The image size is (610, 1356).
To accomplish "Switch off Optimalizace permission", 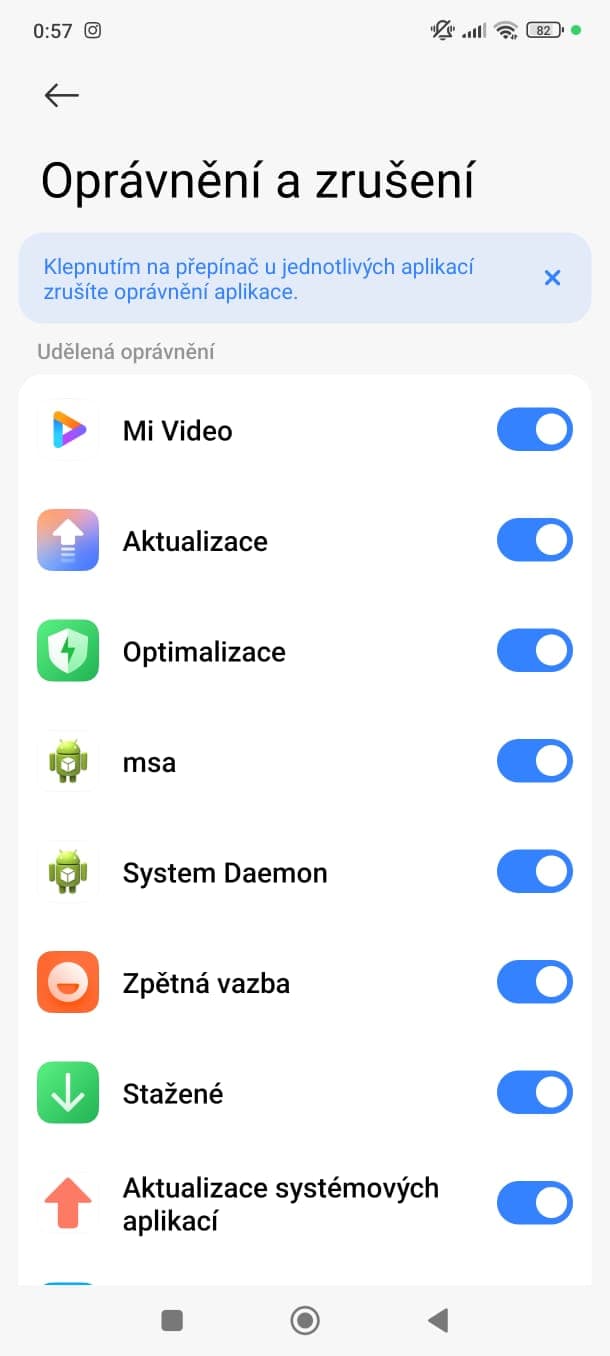I will pyautogui.click(x=534, y=652).
